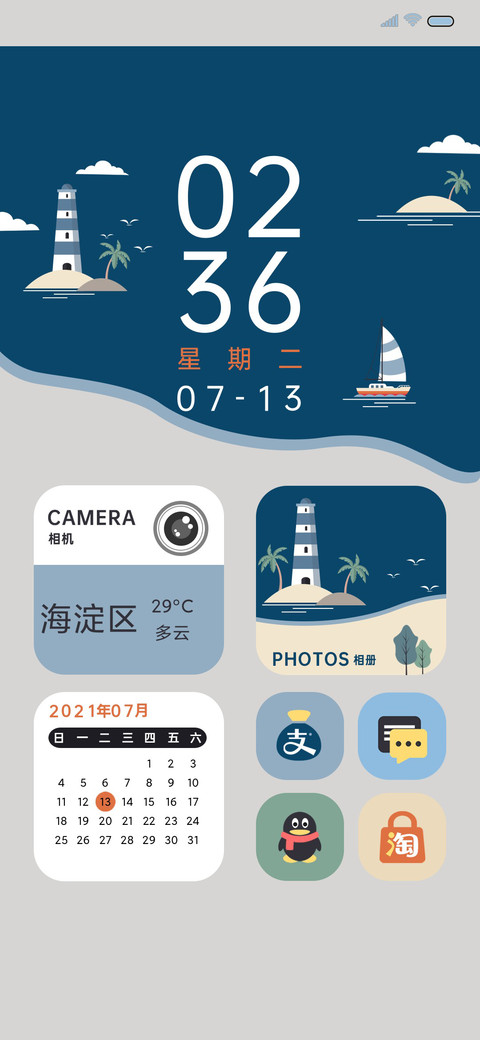Open the 海淀区 weather widget
This screenshot has height=1040, width=480.
point(129,619)
